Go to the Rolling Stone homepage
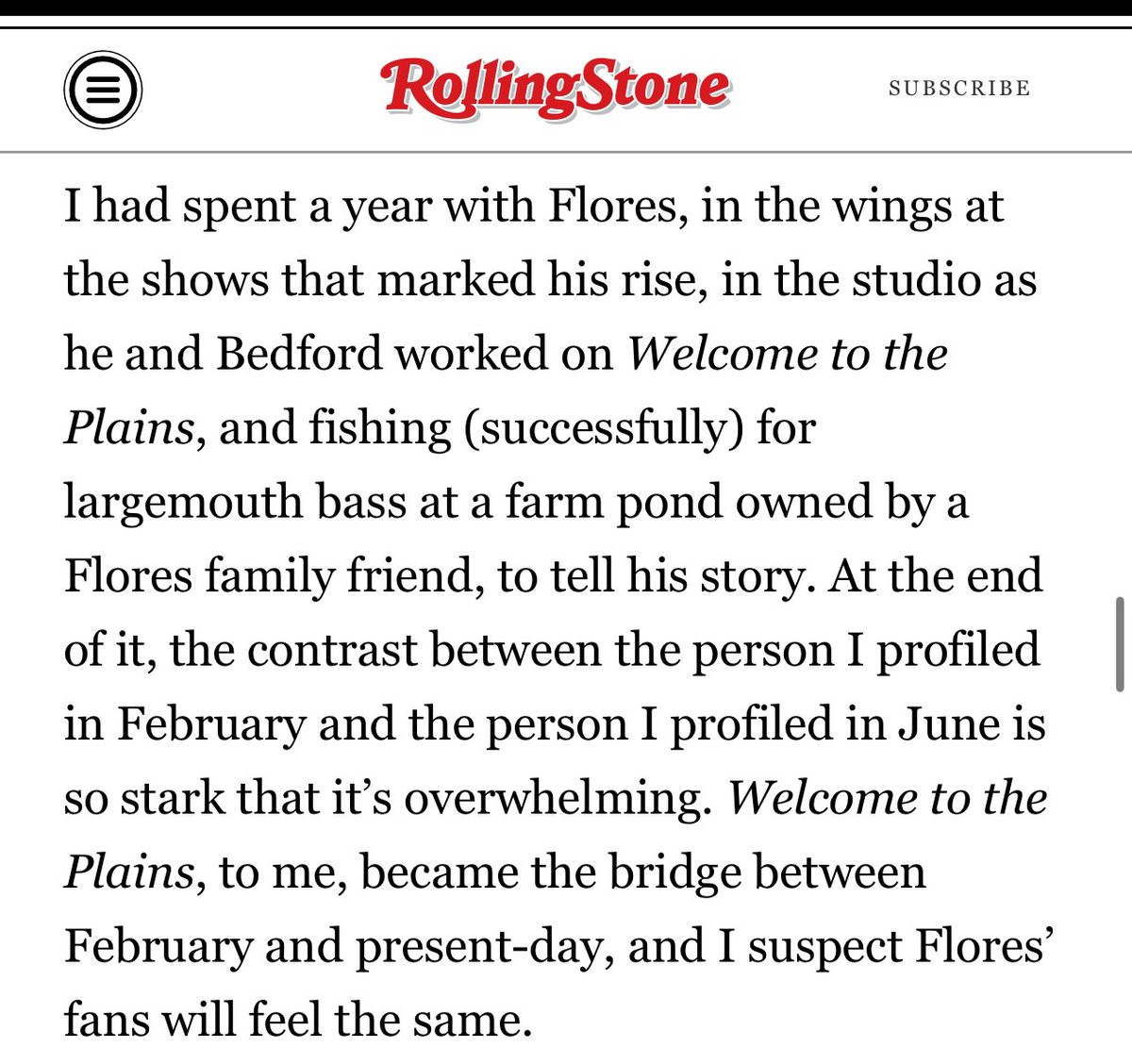The width and height of the screenshot is (1132, 1064). (555, 88)
